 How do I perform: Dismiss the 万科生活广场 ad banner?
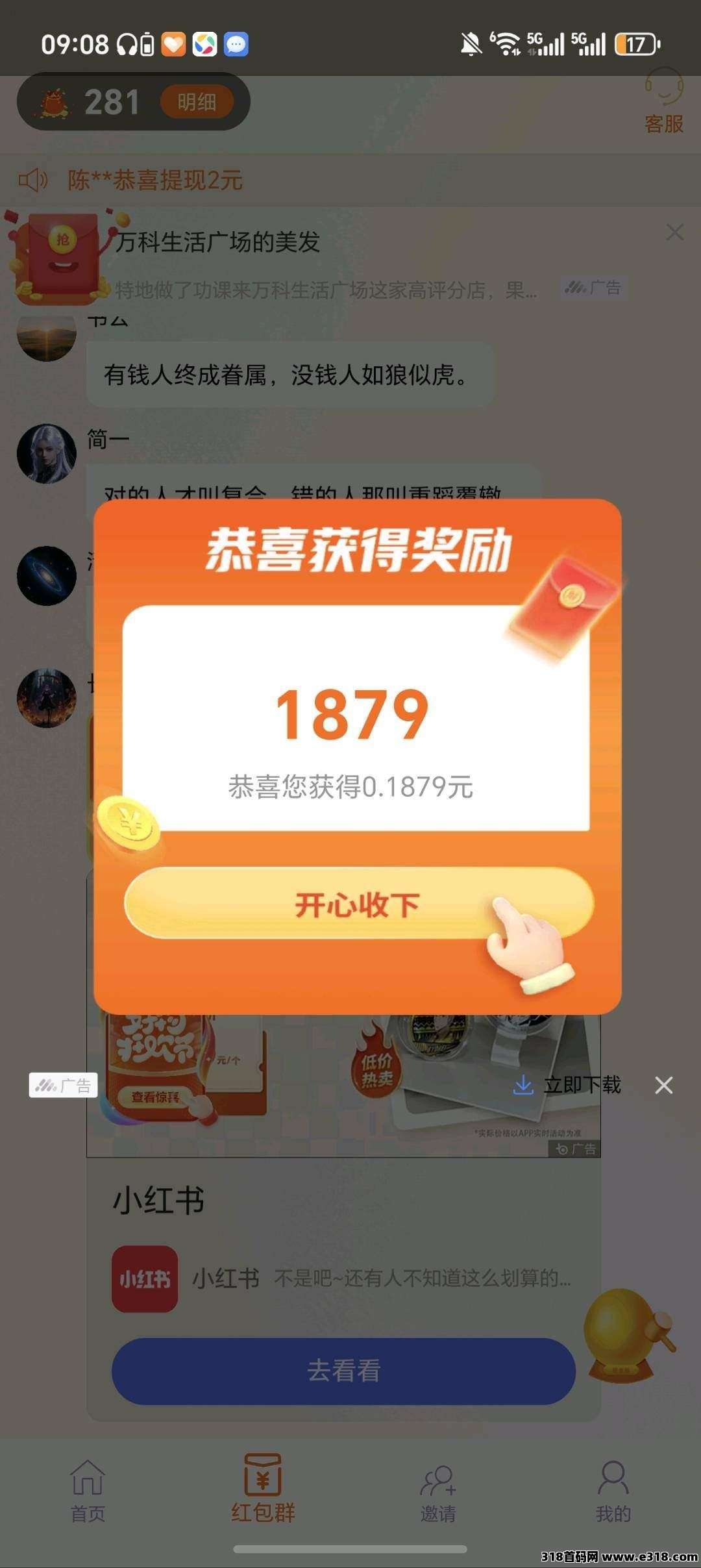tap(675, 232)
